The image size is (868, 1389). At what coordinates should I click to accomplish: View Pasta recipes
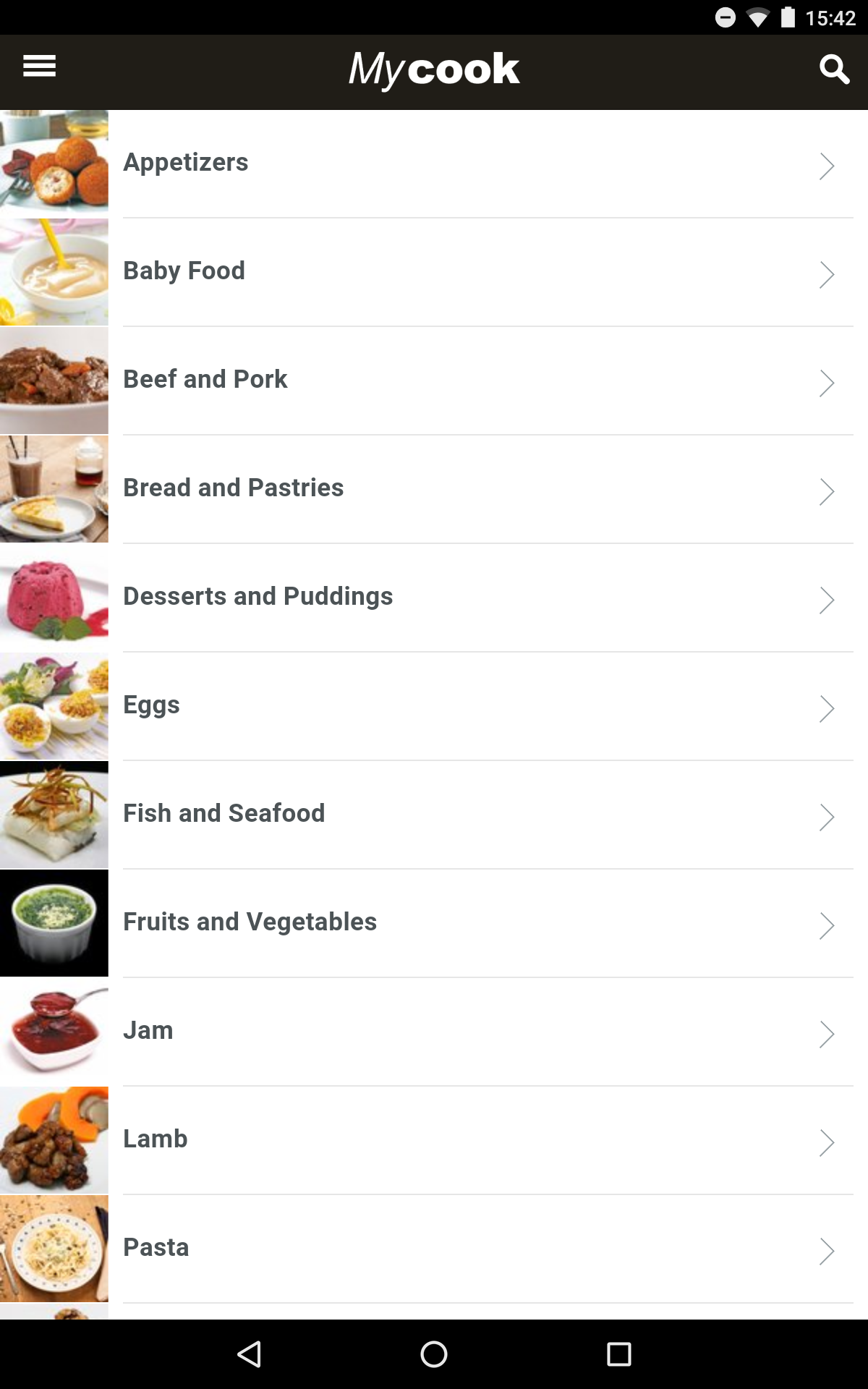click(x=434, y=1249)
